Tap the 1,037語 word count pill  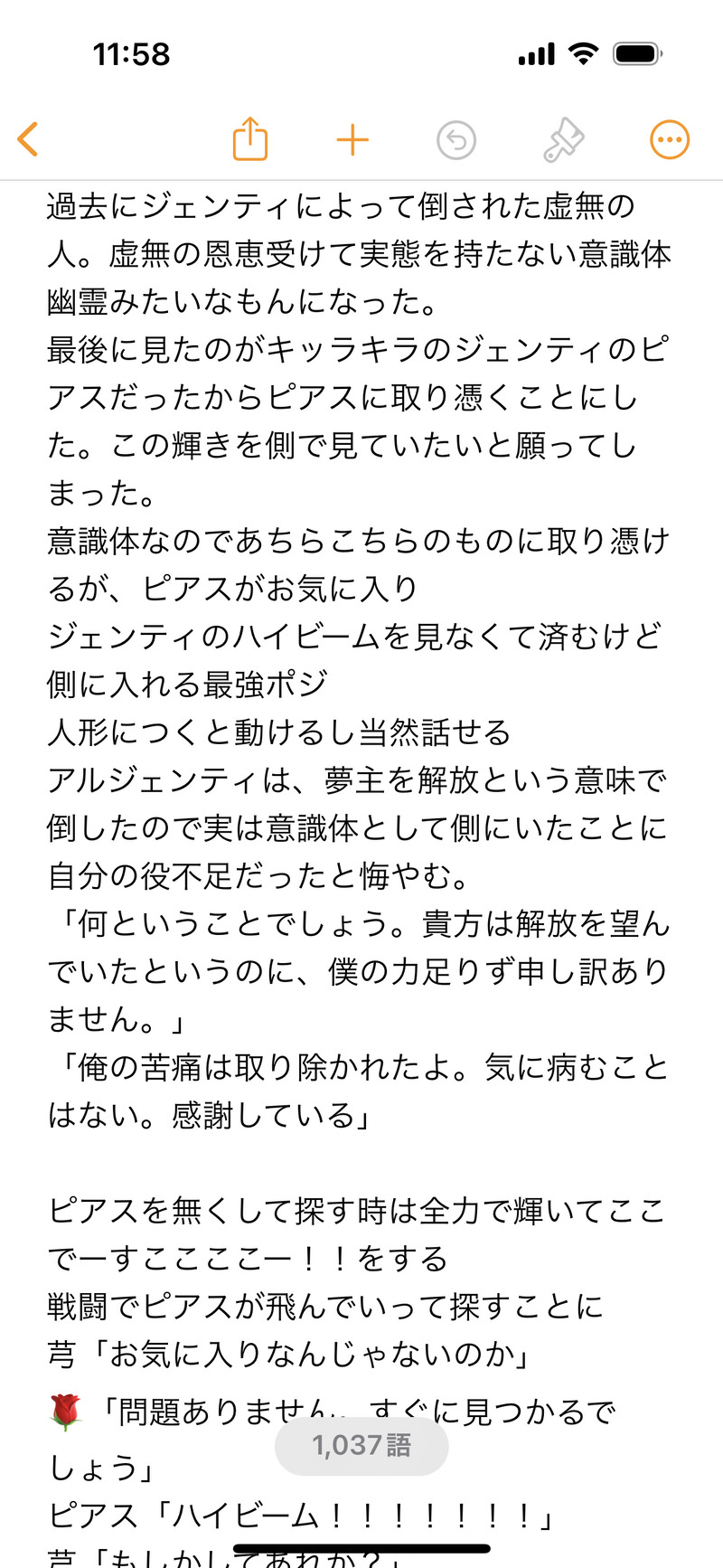(361, 1445)
